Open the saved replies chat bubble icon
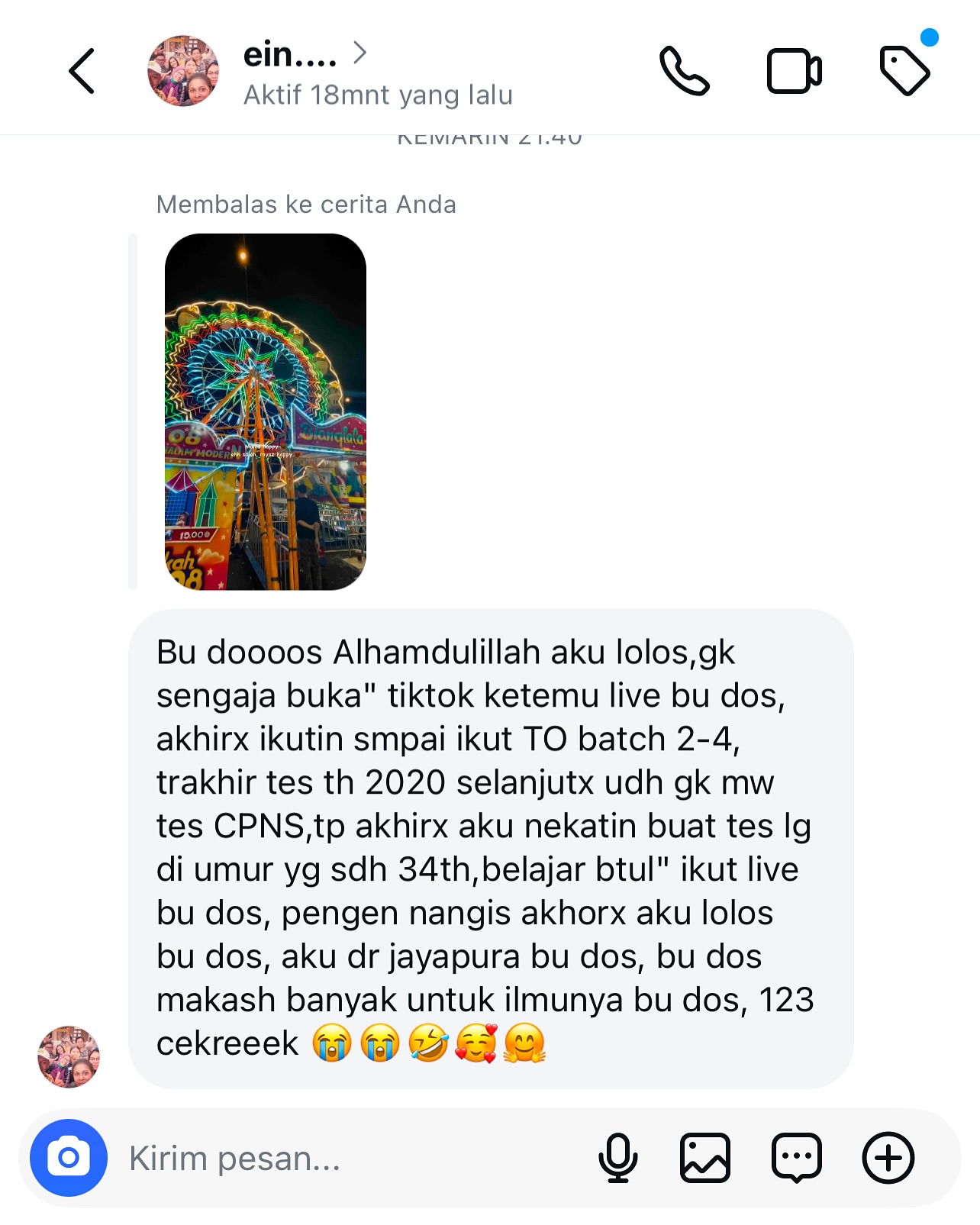This screenshot has width=980, height=1225. click(x=797, y=1158)
